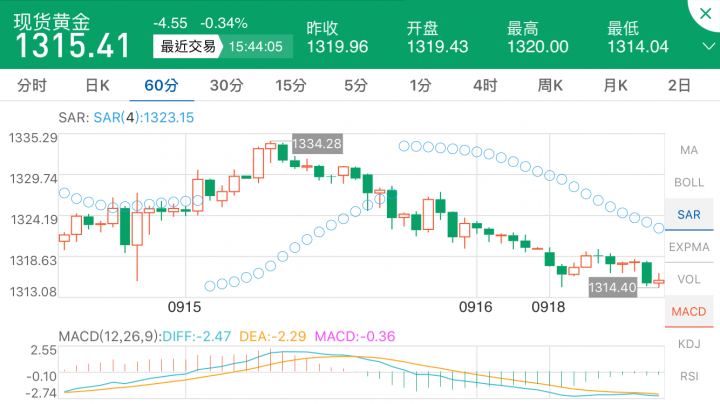Select the 日K period tab

click(x=97, y=86)
